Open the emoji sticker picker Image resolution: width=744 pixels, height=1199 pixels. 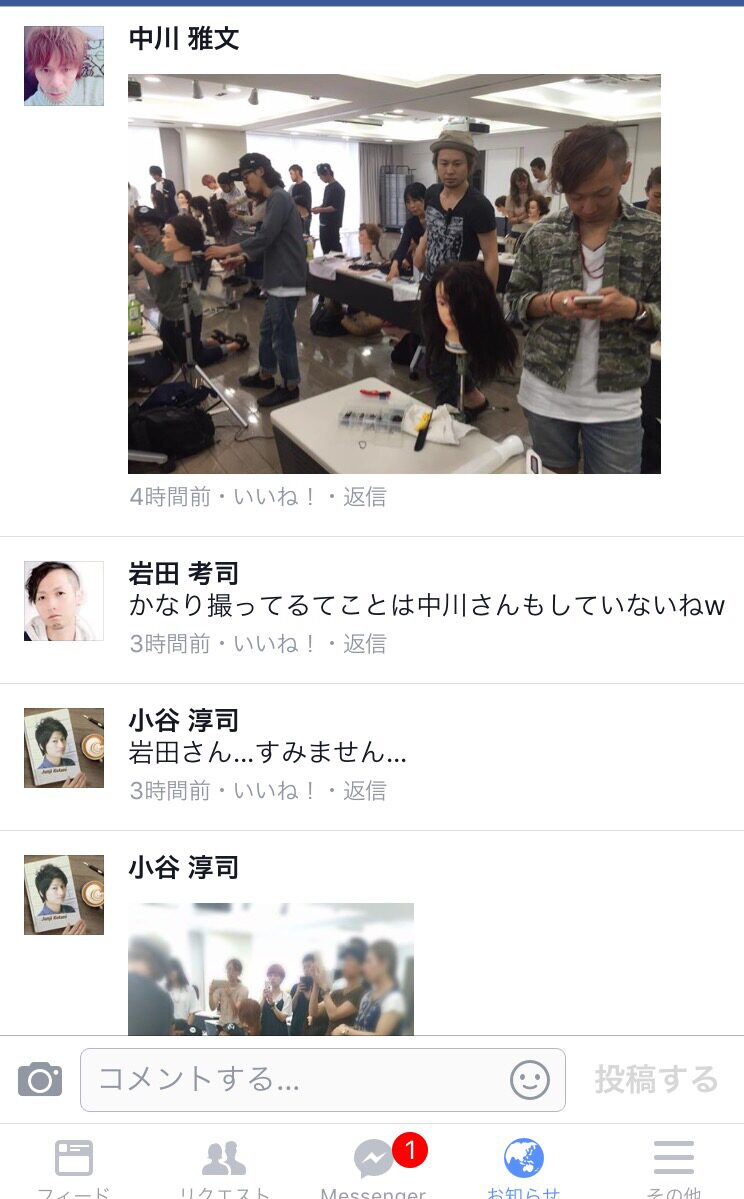point(530,1080)
